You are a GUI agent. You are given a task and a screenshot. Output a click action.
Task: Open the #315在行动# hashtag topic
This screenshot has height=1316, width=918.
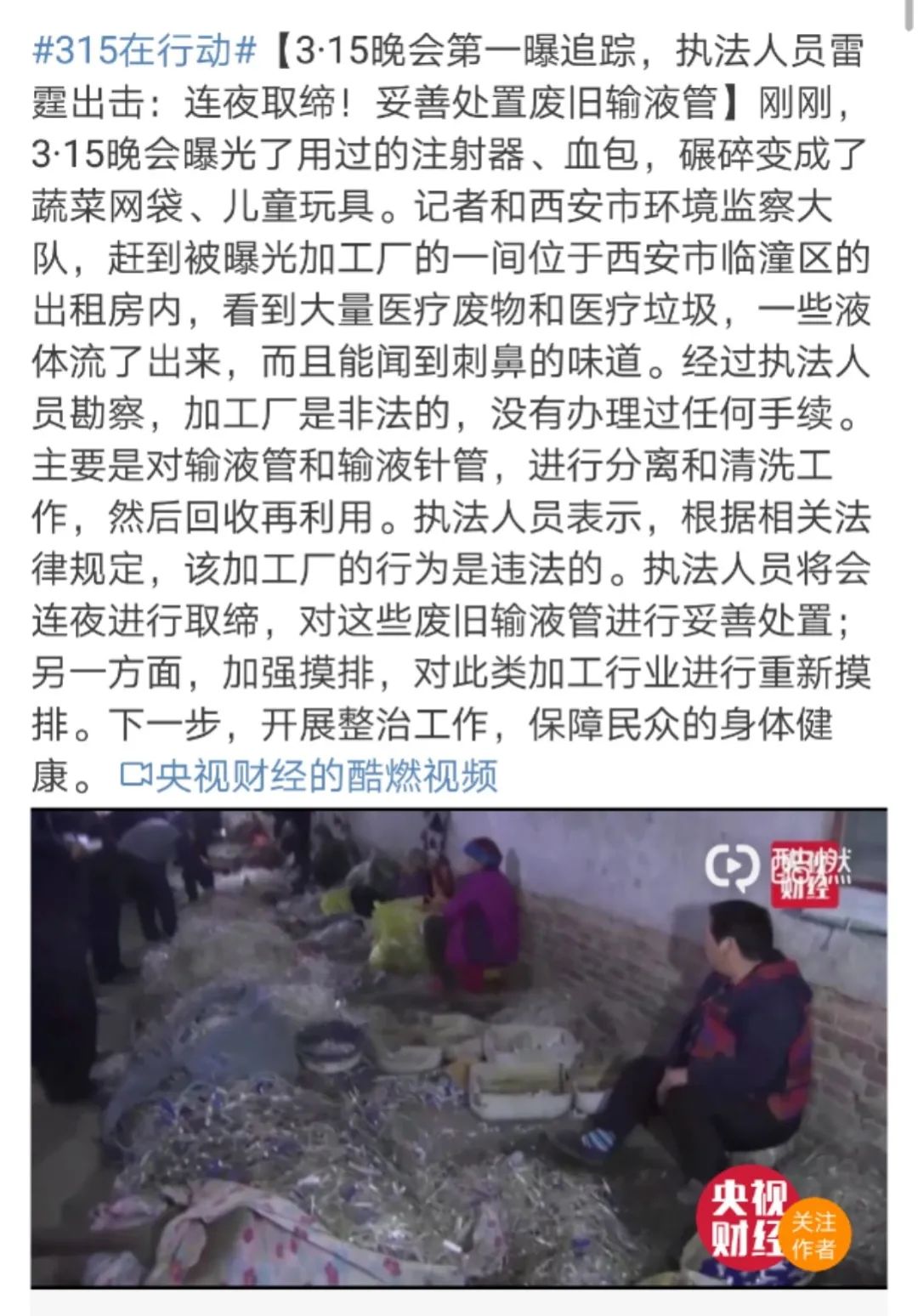tap(144, 52)
